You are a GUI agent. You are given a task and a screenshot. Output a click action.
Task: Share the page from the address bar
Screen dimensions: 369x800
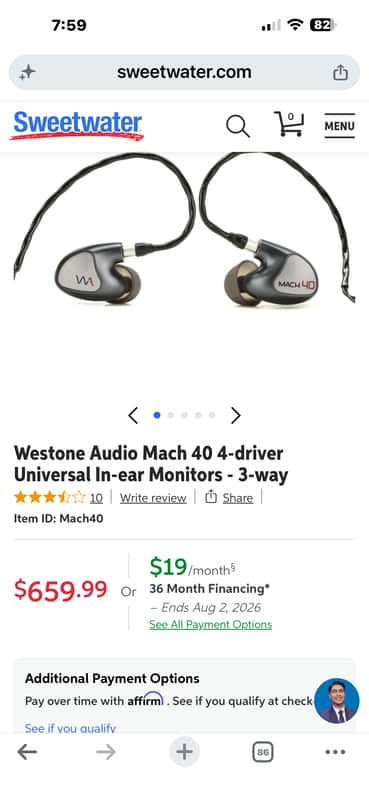[x=340, y=73]
